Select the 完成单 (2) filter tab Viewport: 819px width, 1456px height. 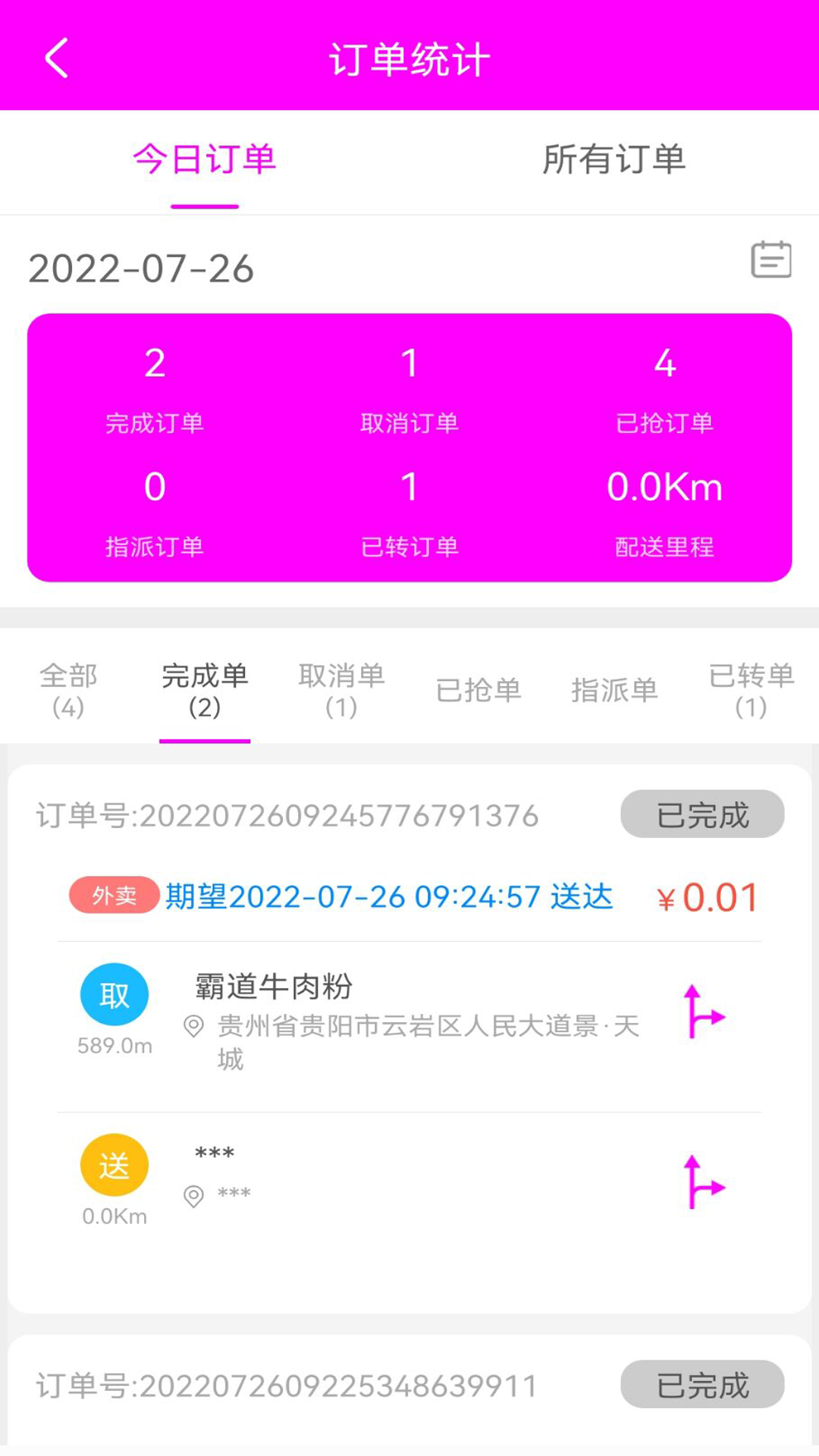pyautogui.click(x=205, y=690)
